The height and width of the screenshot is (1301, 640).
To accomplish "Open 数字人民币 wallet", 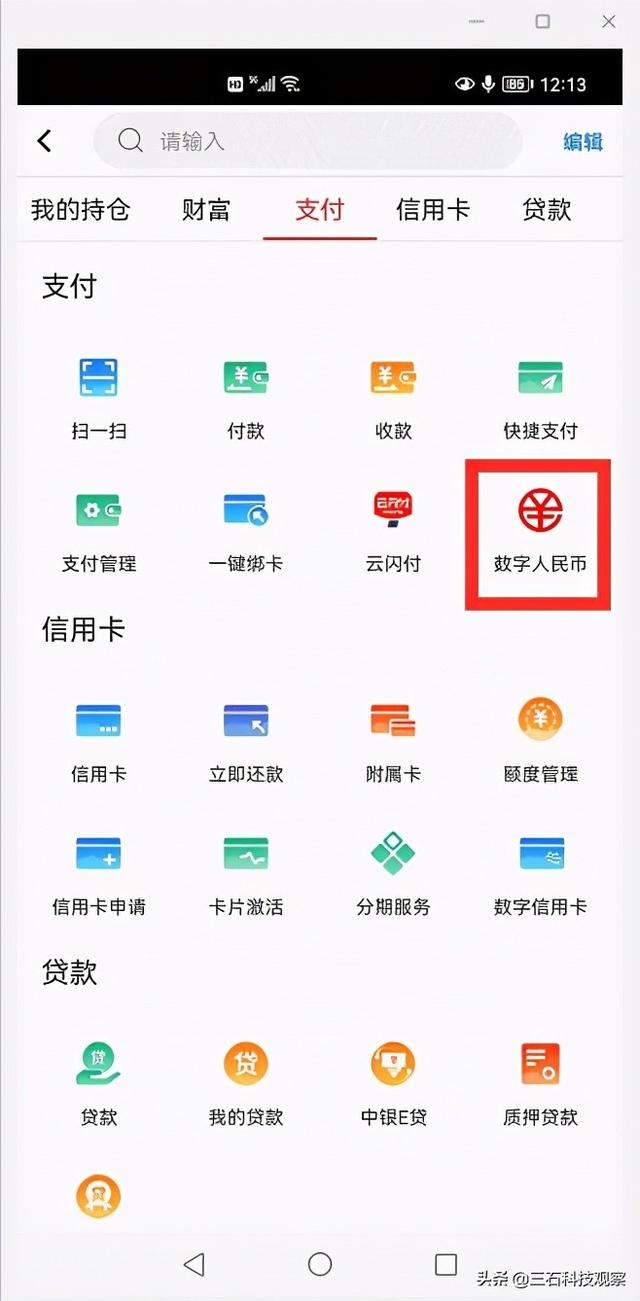I will [x=540, y=530].
